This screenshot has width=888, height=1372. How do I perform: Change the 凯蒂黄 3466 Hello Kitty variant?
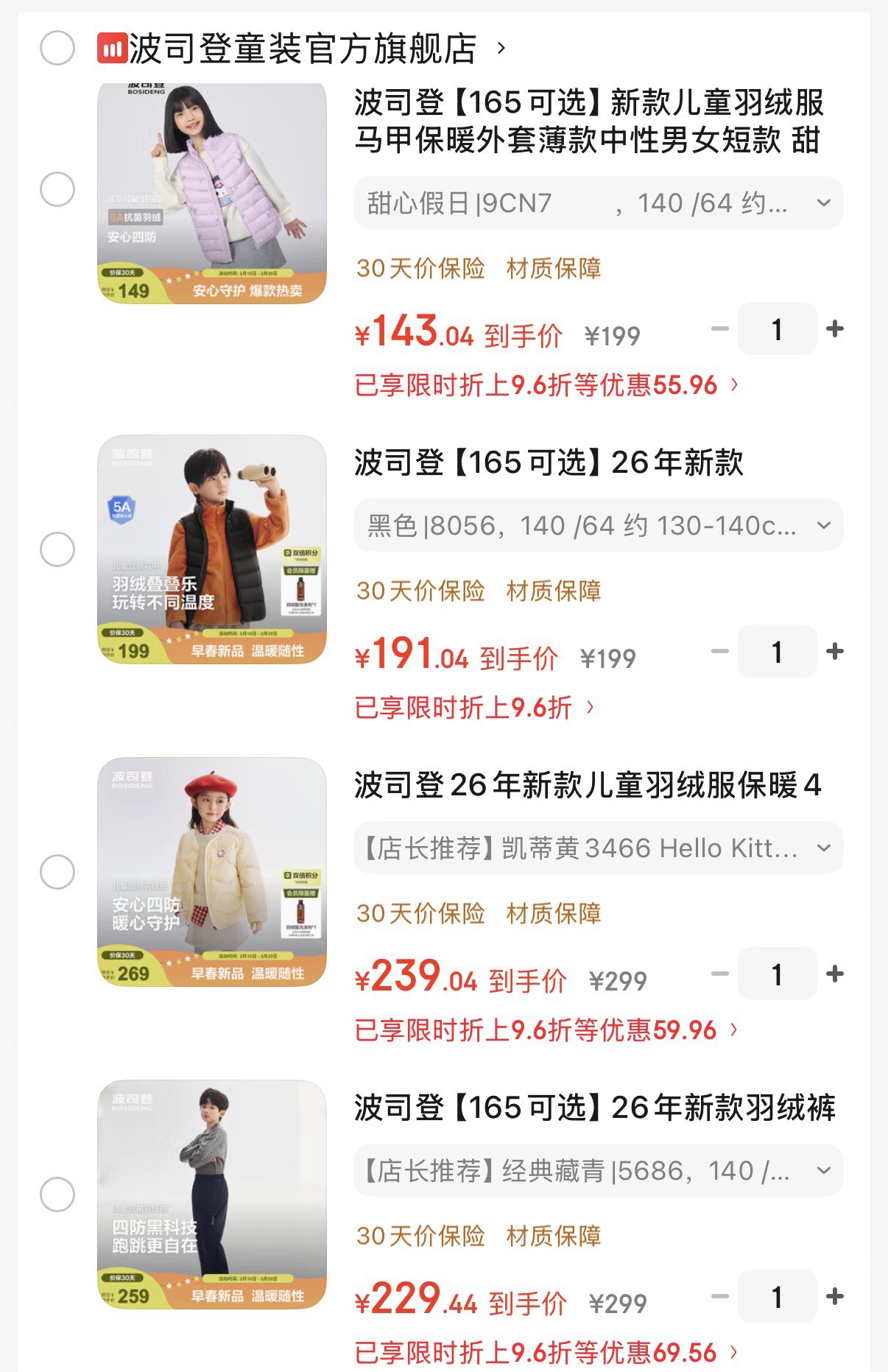pyautogui.click(x=598, y=848)
